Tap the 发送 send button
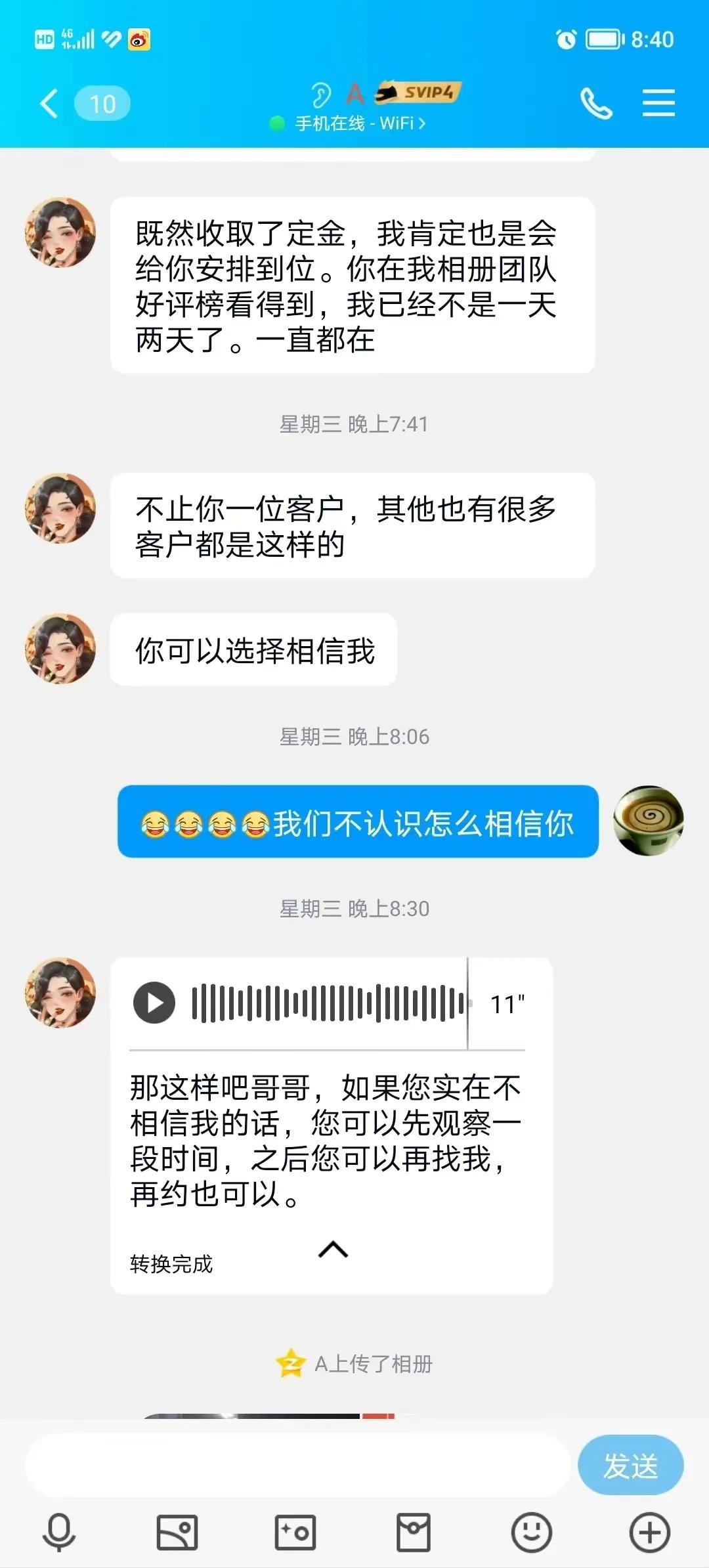709x1568 pixels. tap(630, 1466)
